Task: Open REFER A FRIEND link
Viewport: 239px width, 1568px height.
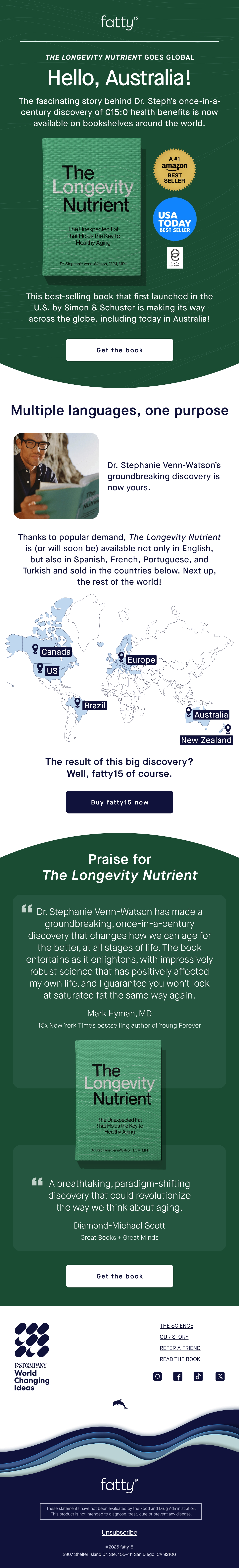Action: 180,1348
